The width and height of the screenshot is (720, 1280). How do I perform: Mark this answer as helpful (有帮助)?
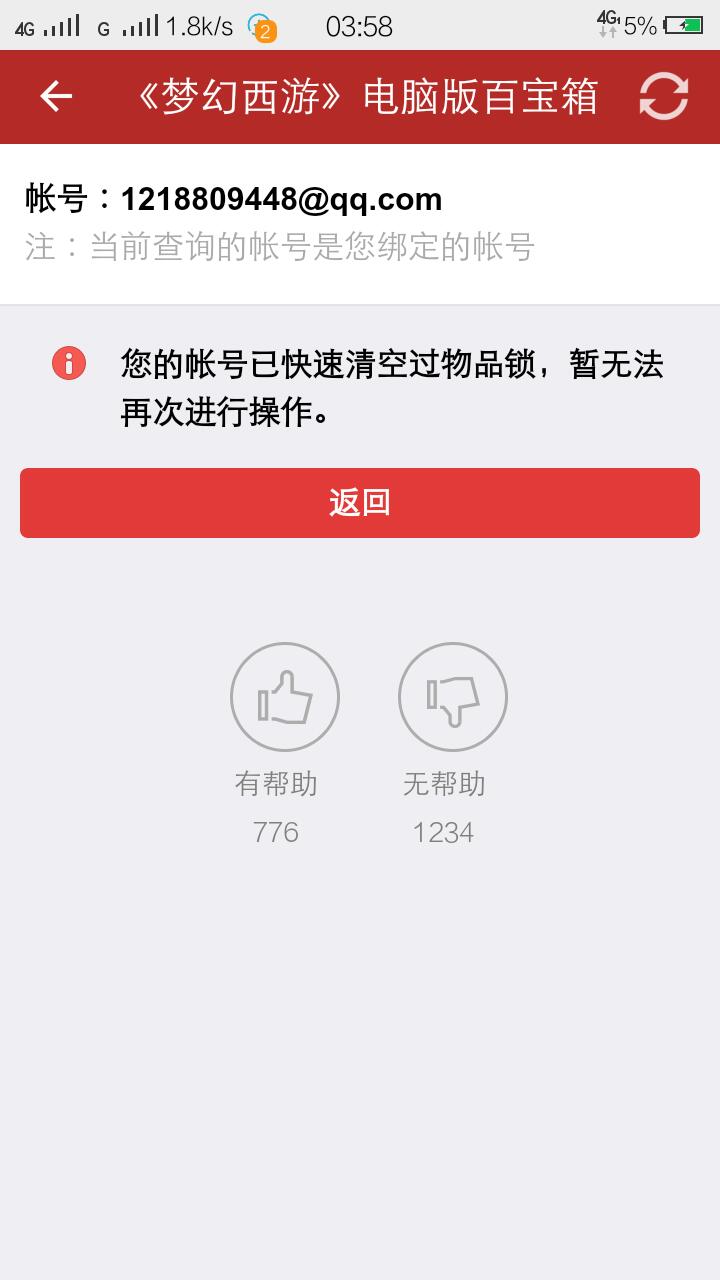[x=285, y=697]
